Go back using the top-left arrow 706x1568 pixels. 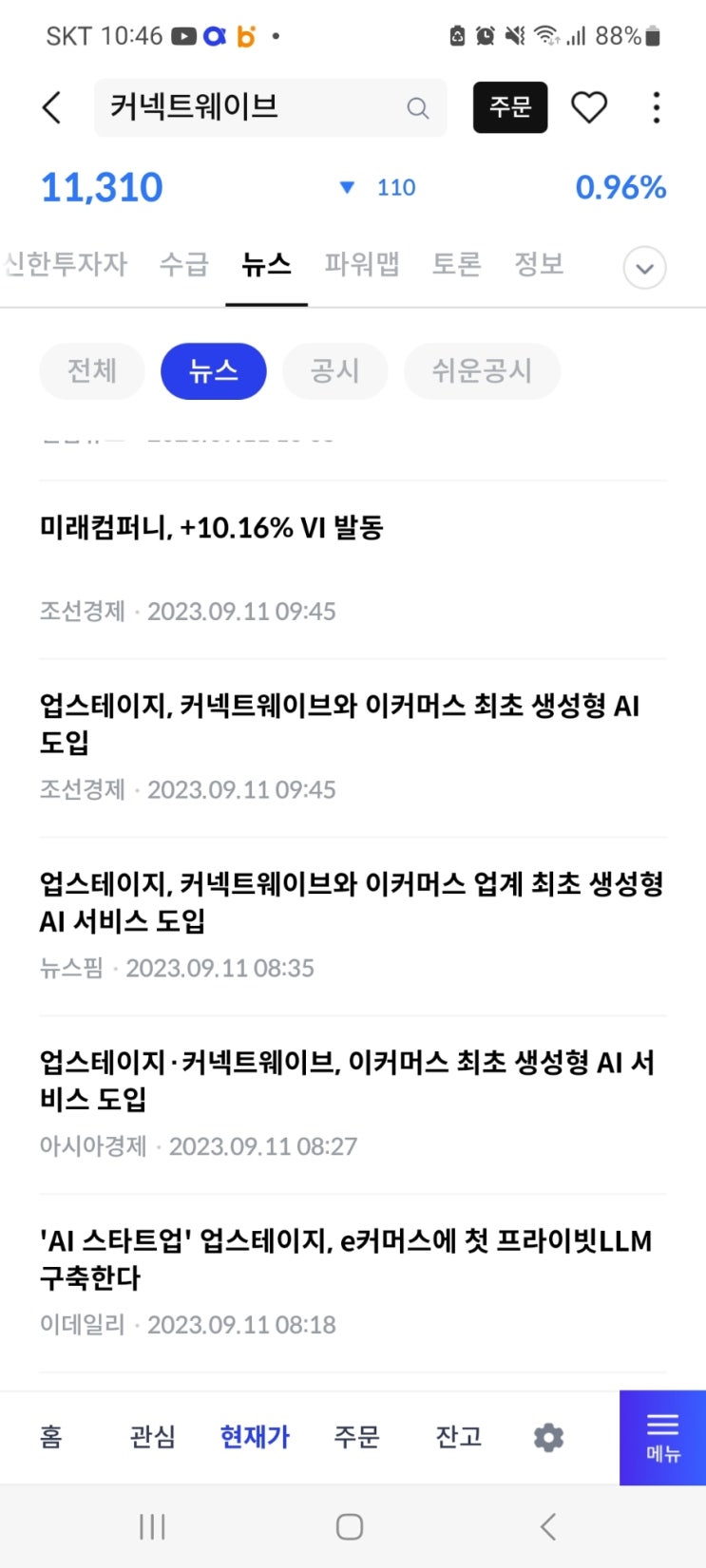[52, 108]
